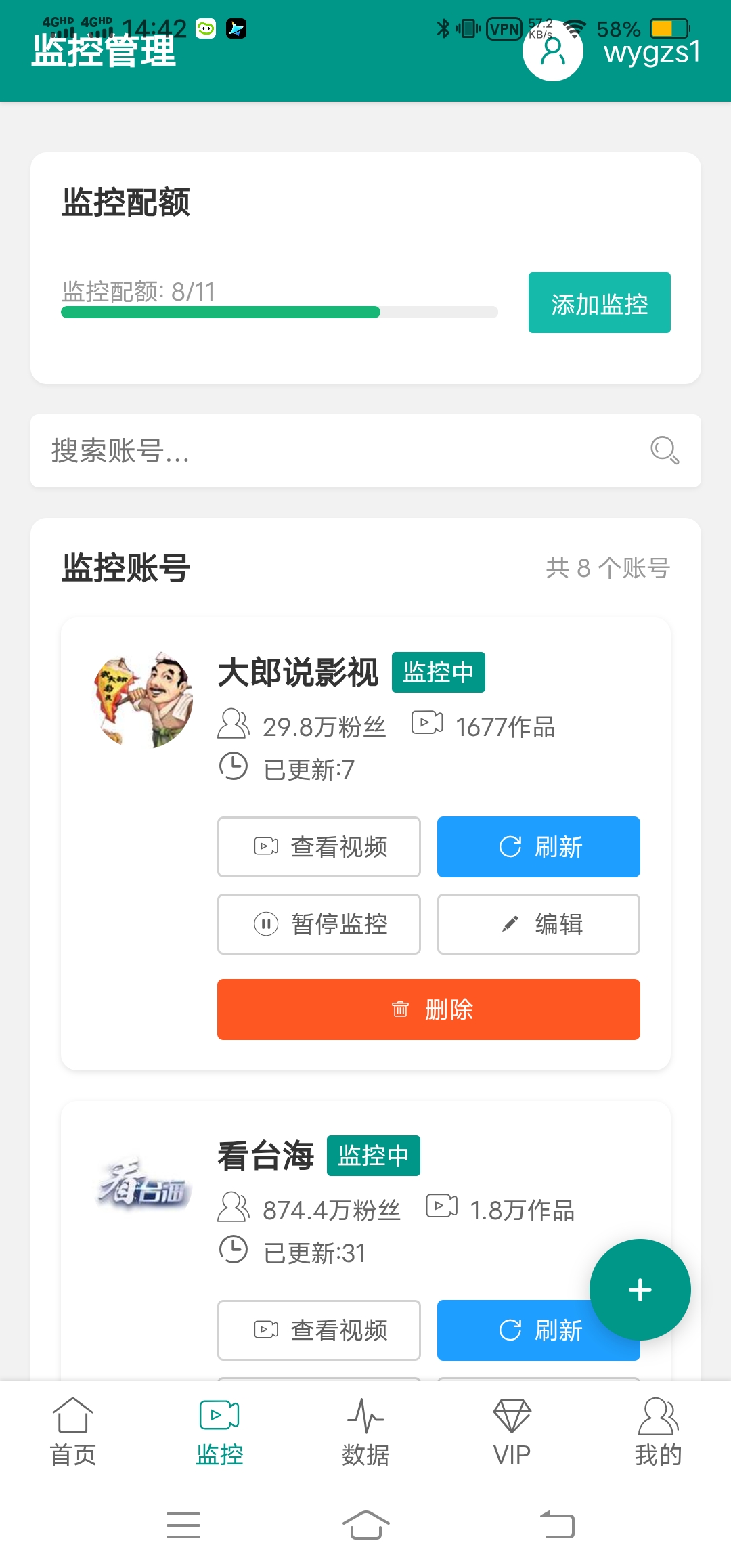Focus the 搜索账号 search field

[338, 451]
